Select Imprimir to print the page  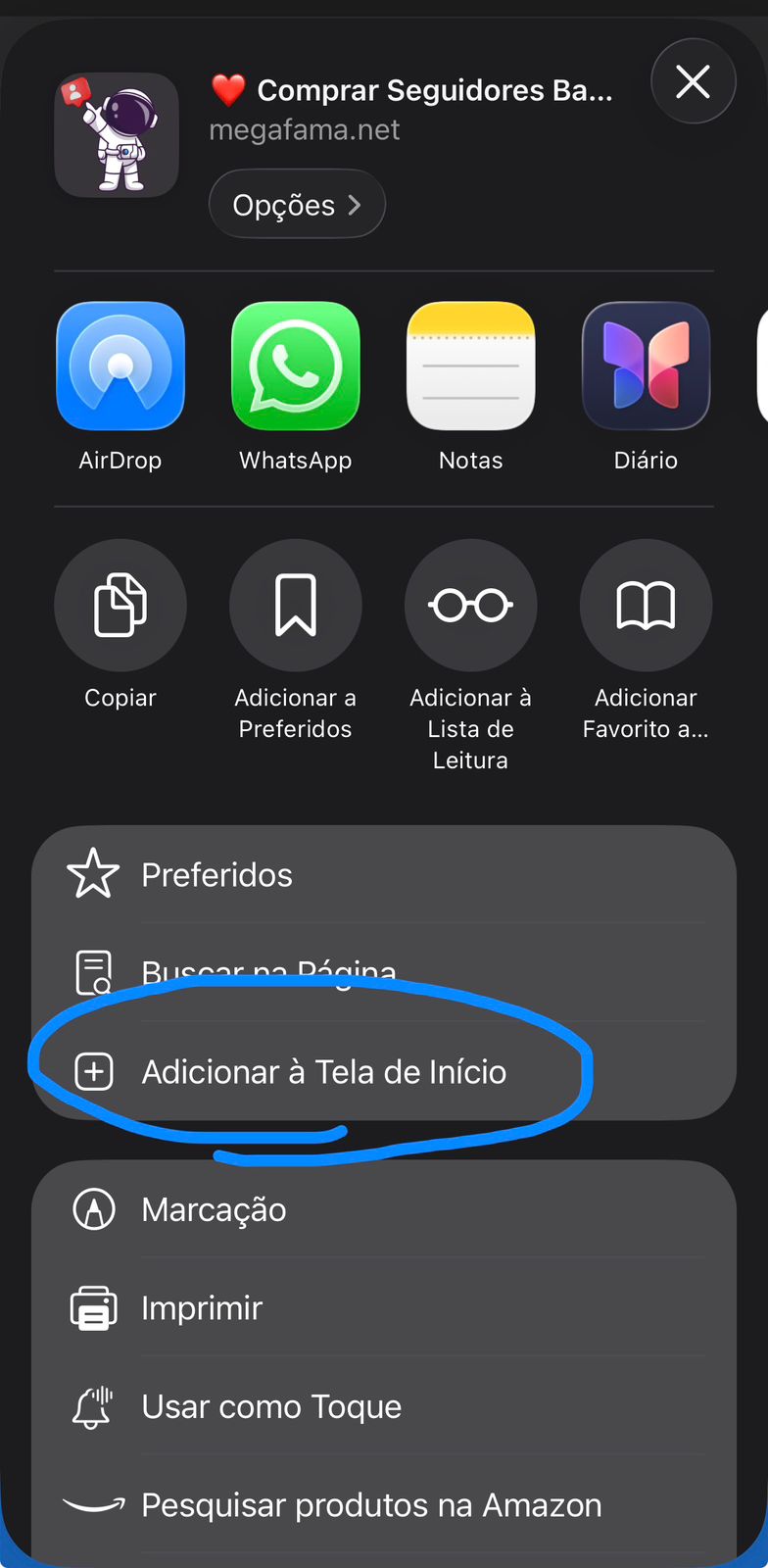382,1308
